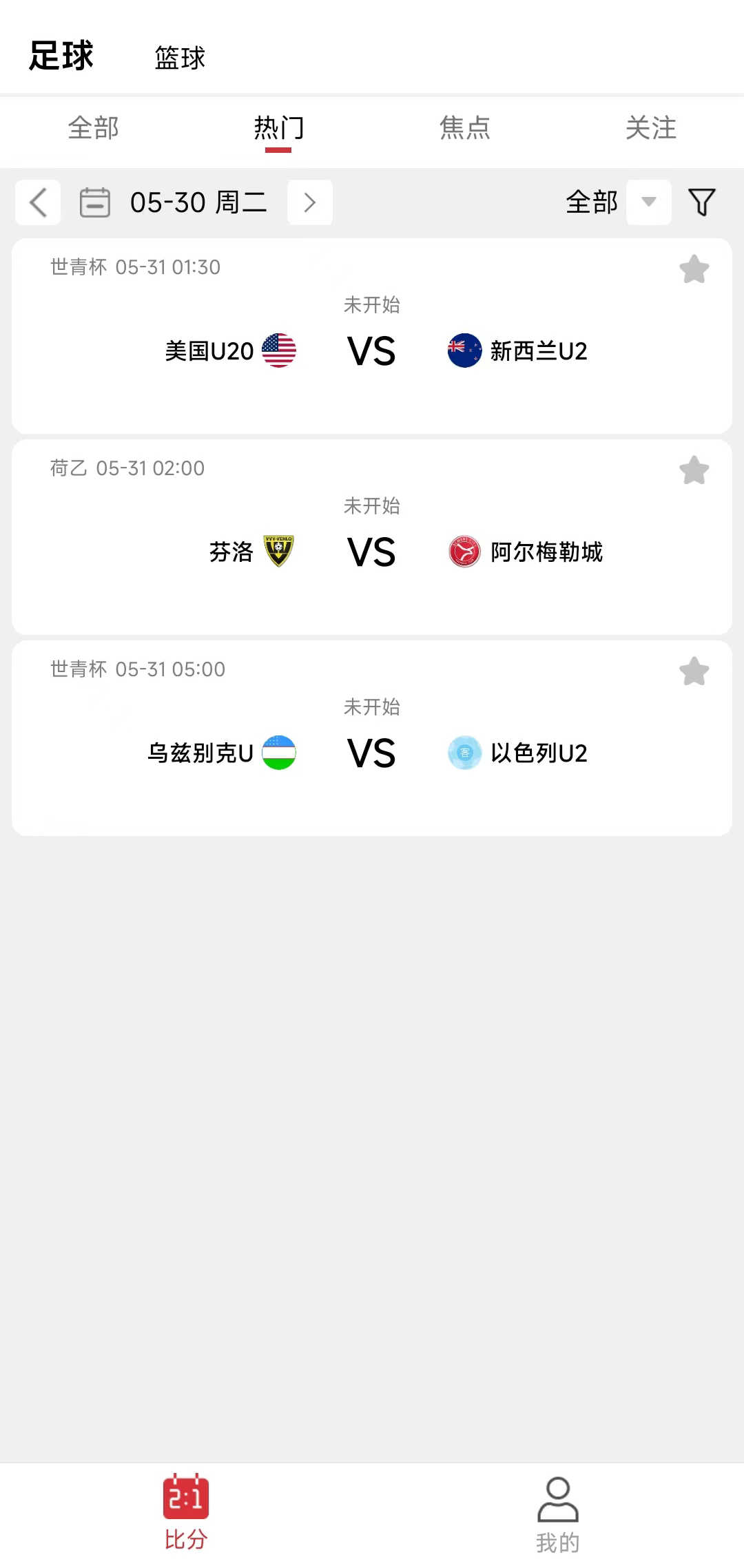Open the 关注 tab
The height and width of the screenshot is (1568, 744).
(650, 129)
